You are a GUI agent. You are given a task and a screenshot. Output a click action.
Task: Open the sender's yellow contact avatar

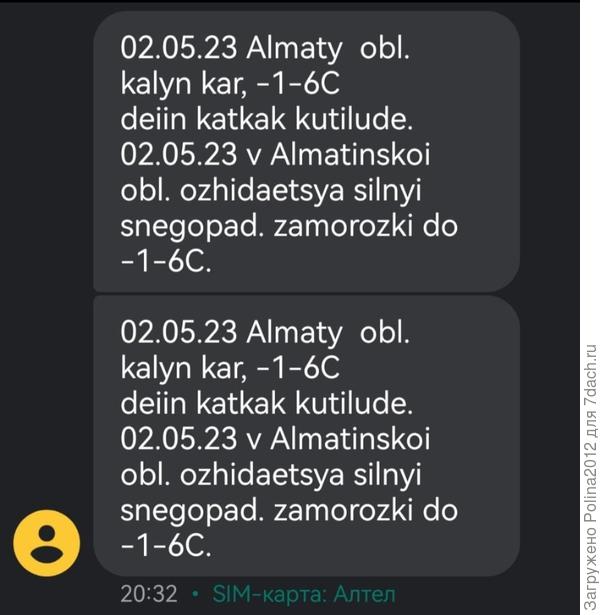(46, 544)
